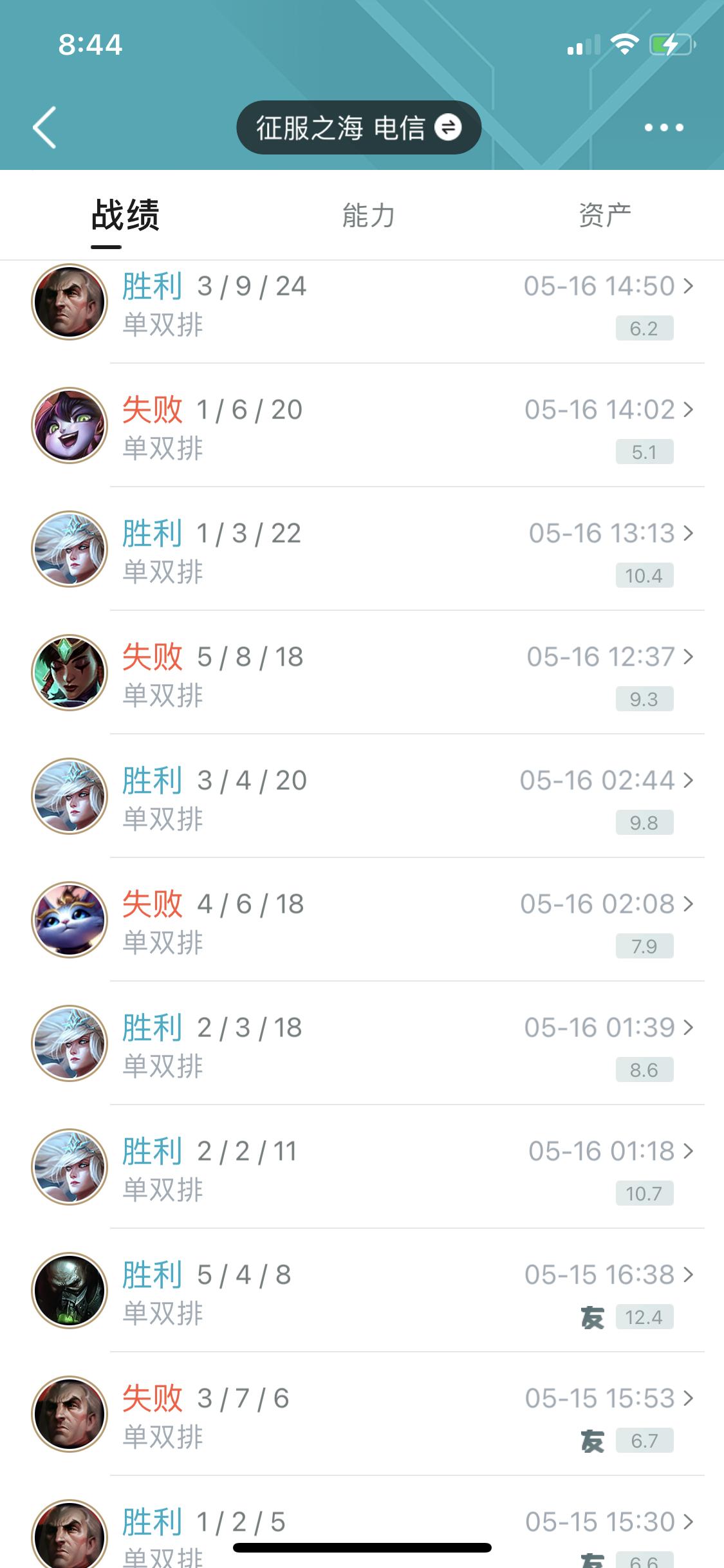Tap the score badge showing 10.4
This screenshot has height=1568, width=724.
[x=644, y=576]
